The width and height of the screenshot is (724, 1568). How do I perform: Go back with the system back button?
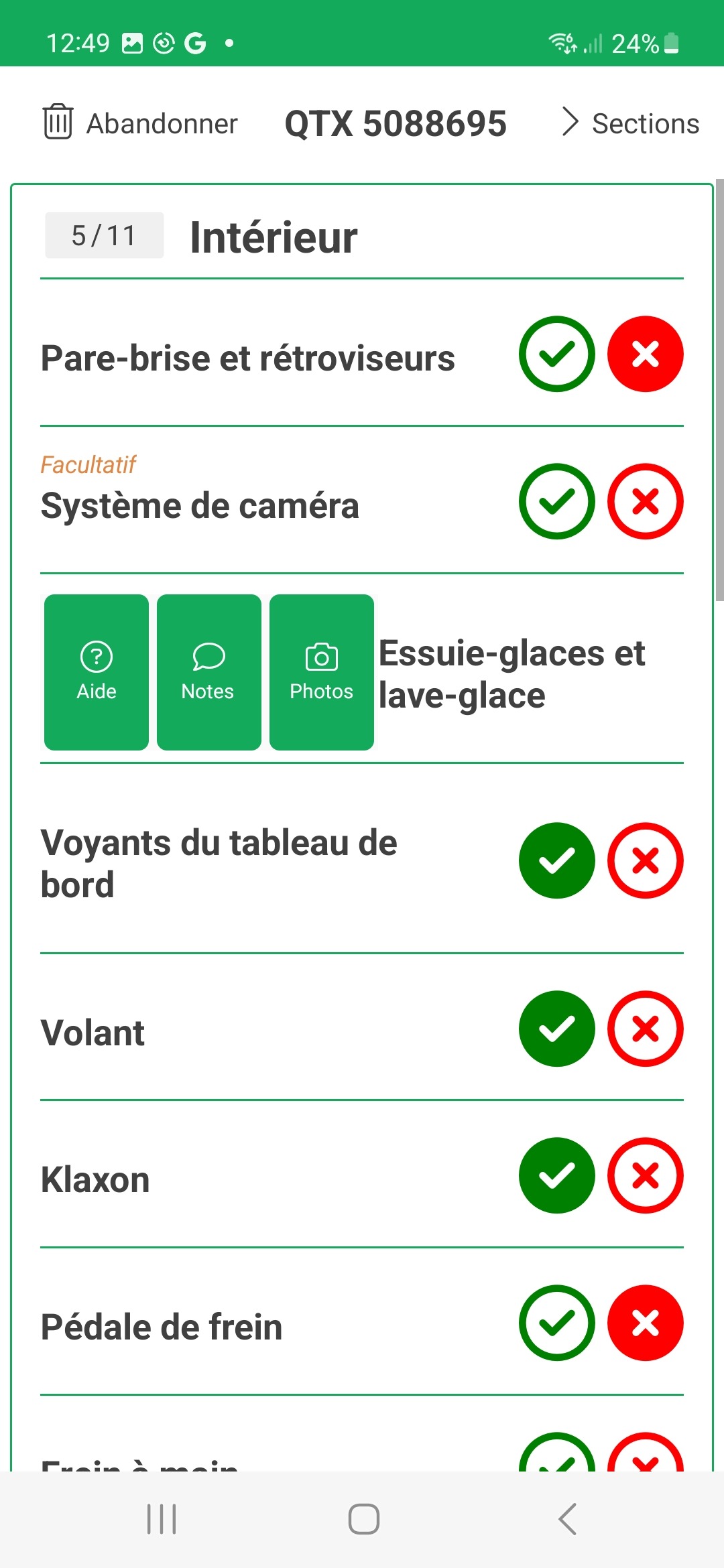point(567,1519)
